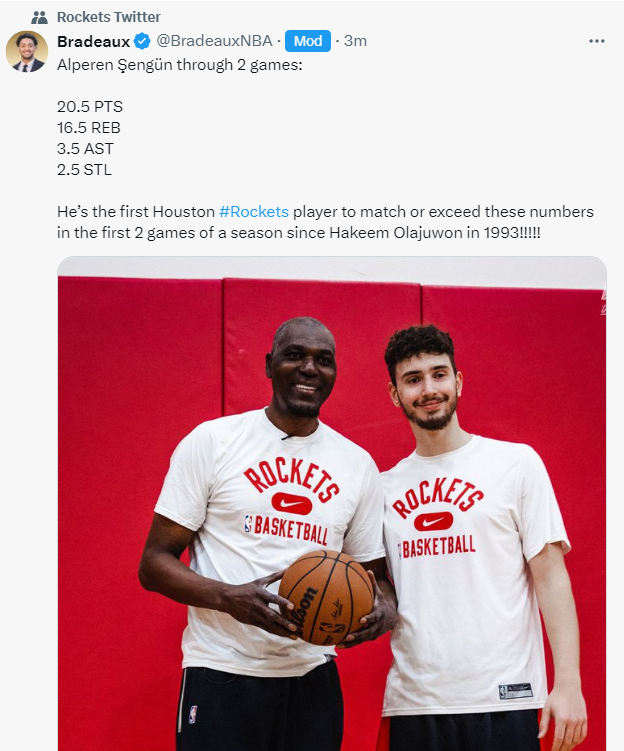Open Bradeaux's profile picture
This screenshot has width=624, height=751.
point(27,52)
